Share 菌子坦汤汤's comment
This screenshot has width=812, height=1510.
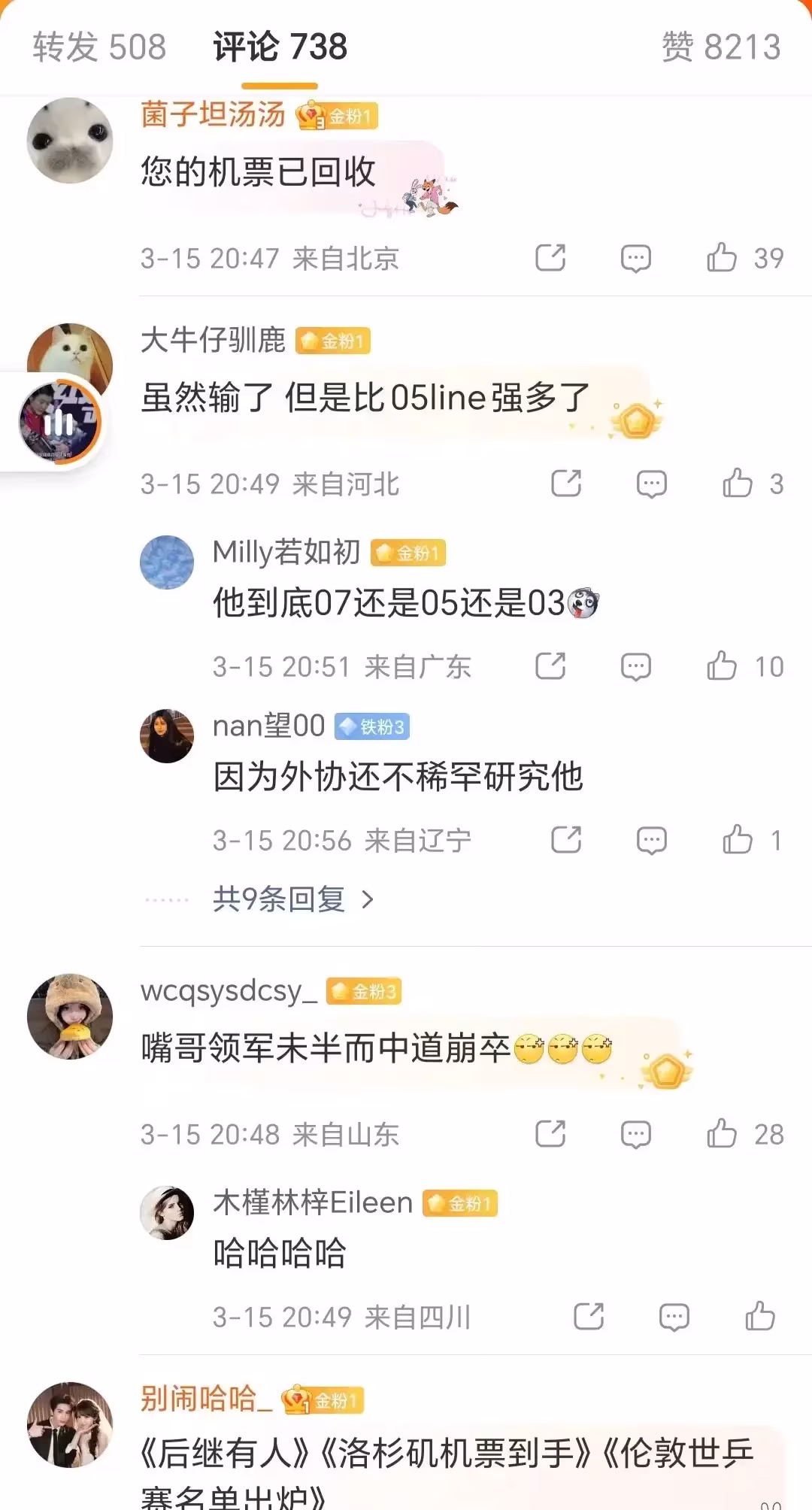click(x=550, y=258)
